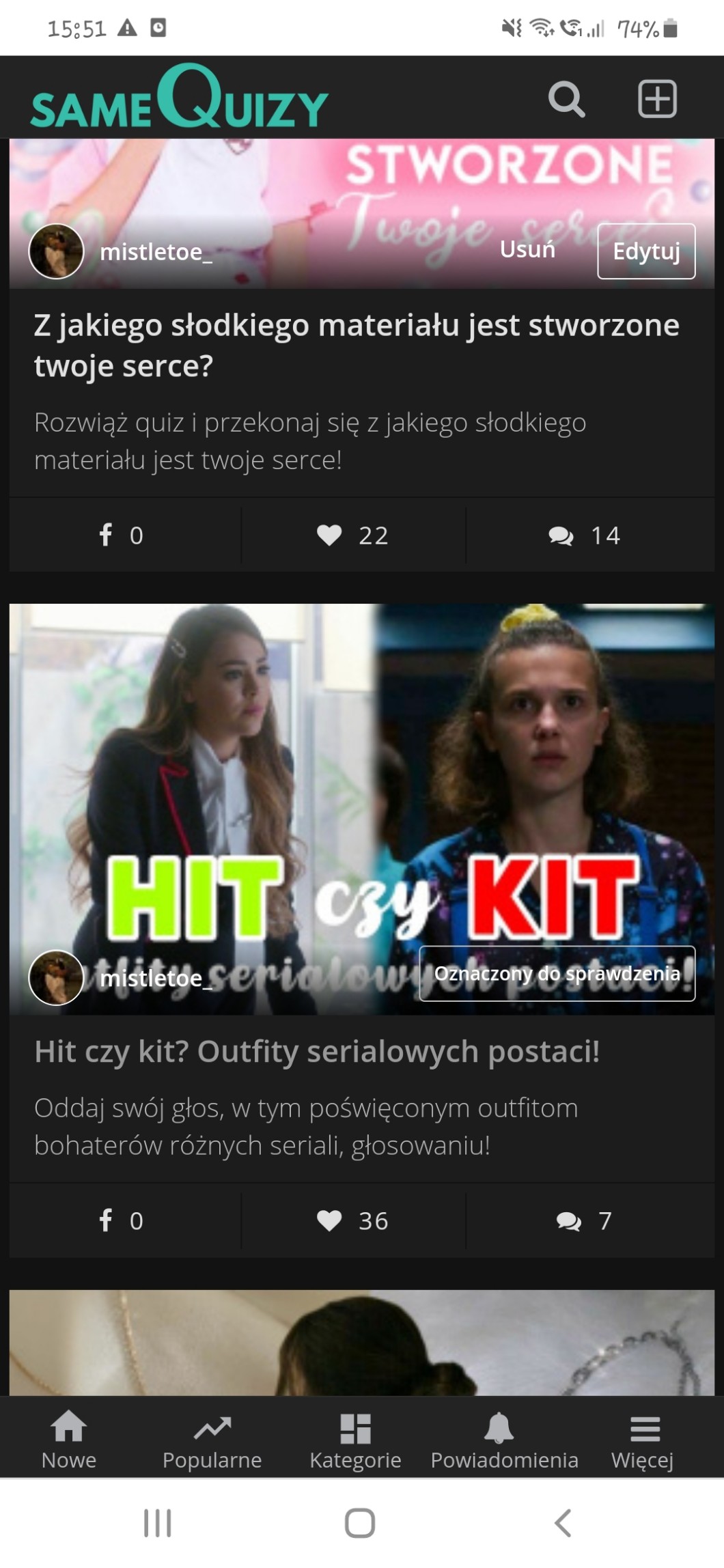Switch to the Popularne tab
The height and width of the screenshot is (1568, 724).
click(x=212, y=1438)
